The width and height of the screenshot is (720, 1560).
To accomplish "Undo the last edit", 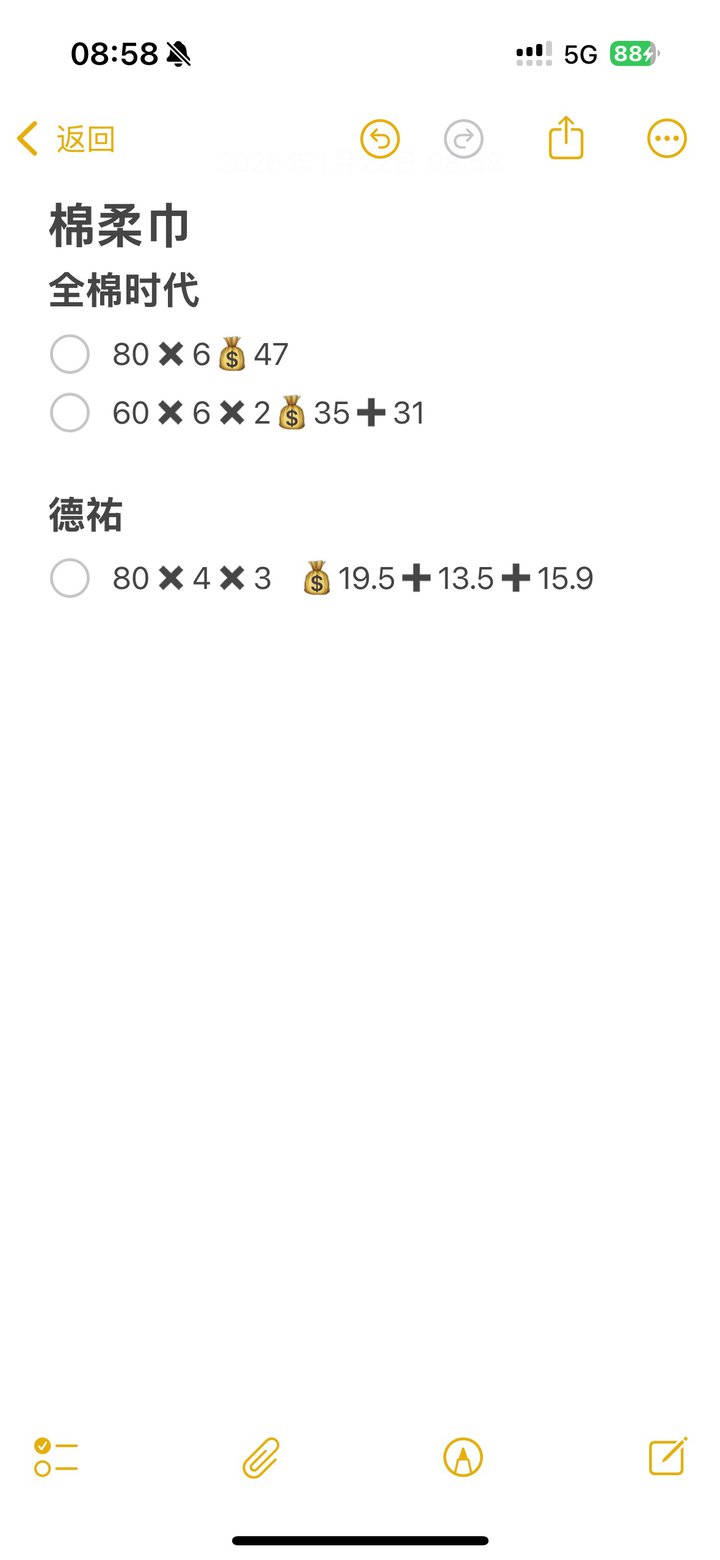I will [x=379, y=139].
